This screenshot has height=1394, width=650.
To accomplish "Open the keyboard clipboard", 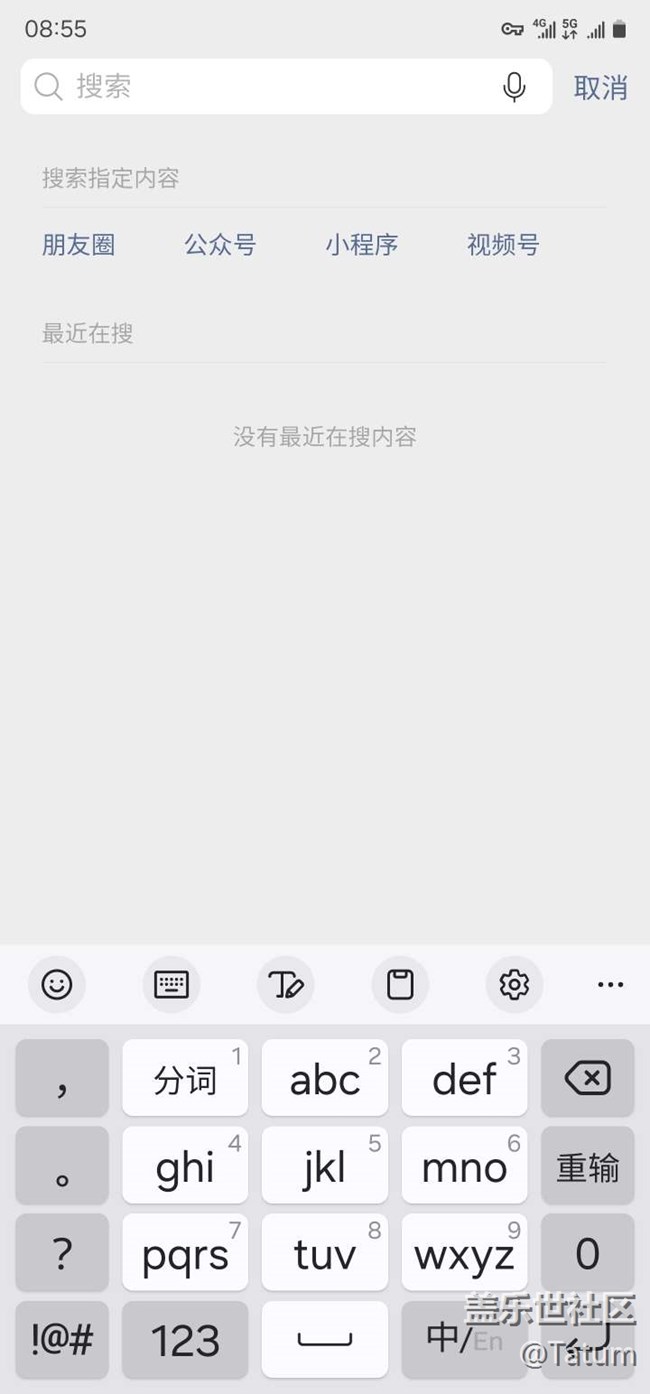I will (x=400, y=985).
